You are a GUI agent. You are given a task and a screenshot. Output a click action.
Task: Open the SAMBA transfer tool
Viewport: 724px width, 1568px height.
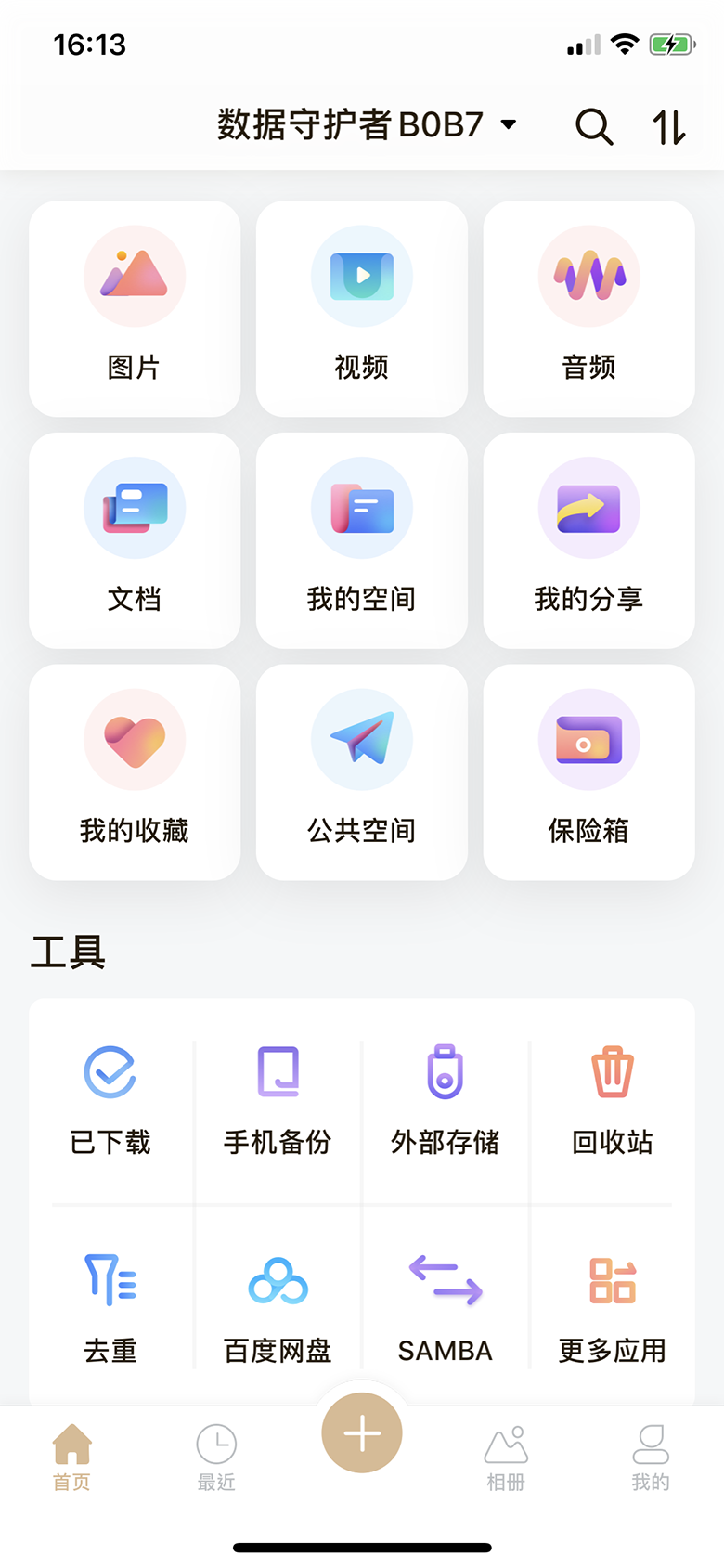pyautogui.click(x=445, y=1281)
